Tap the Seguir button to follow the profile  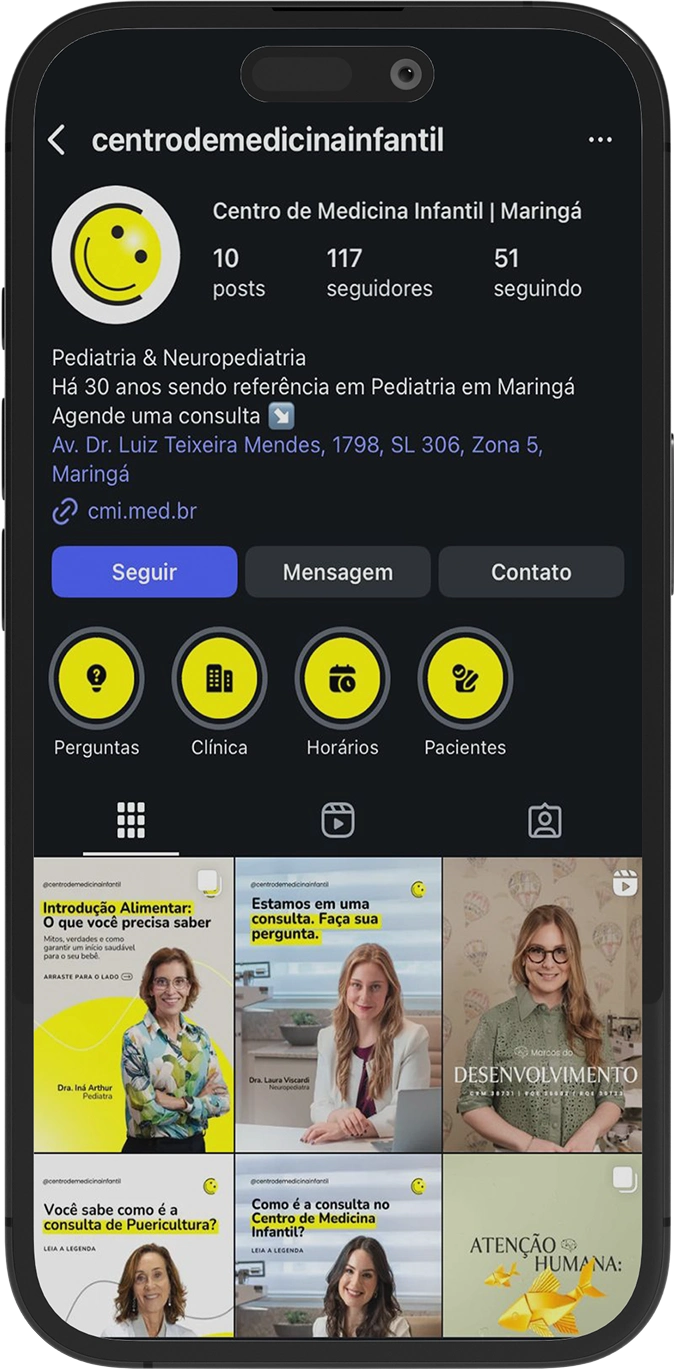pos(144,572)
